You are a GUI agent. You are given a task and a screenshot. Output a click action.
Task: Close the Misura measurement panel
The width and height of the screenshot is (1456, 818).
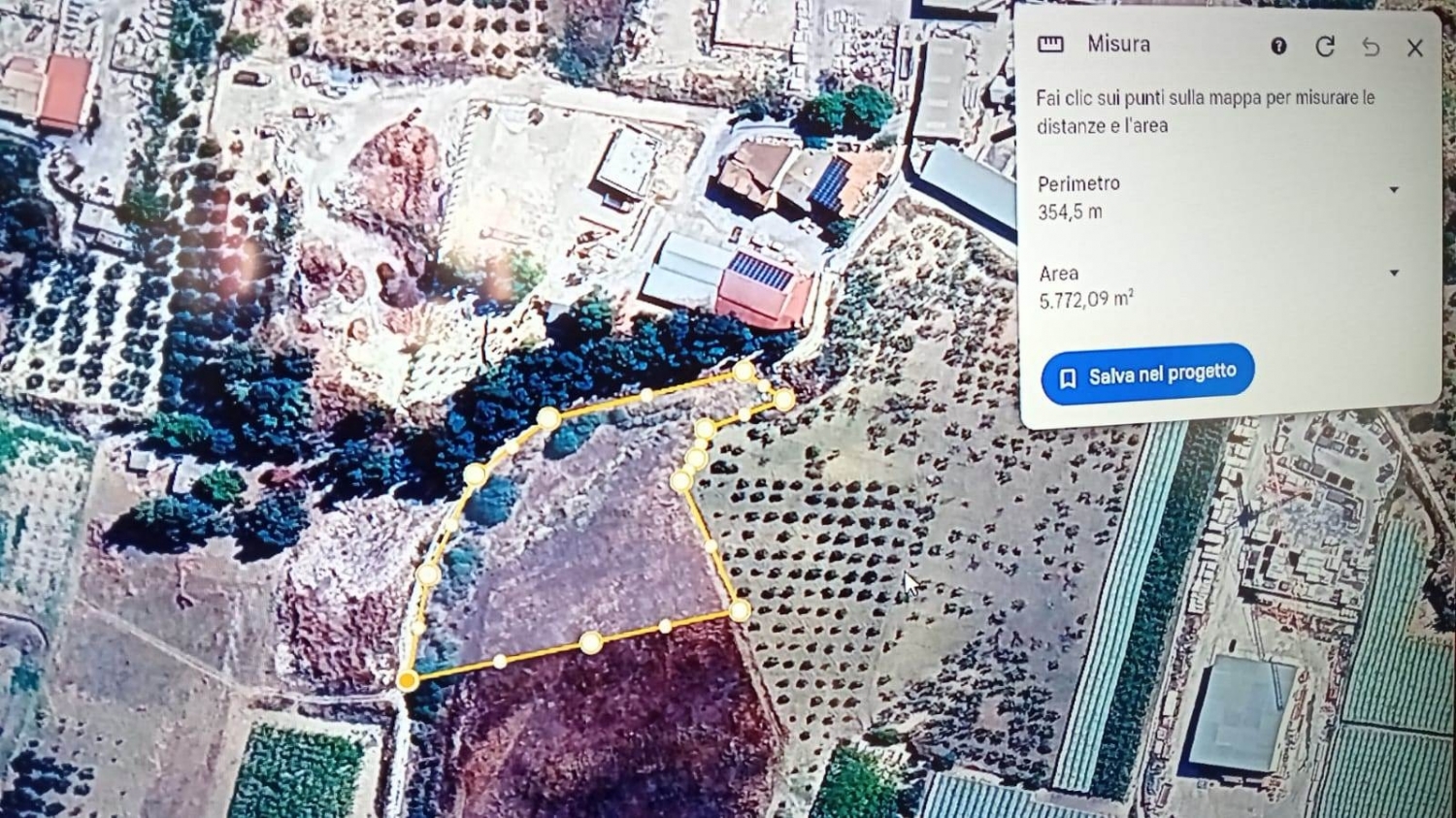[1414, 48]
